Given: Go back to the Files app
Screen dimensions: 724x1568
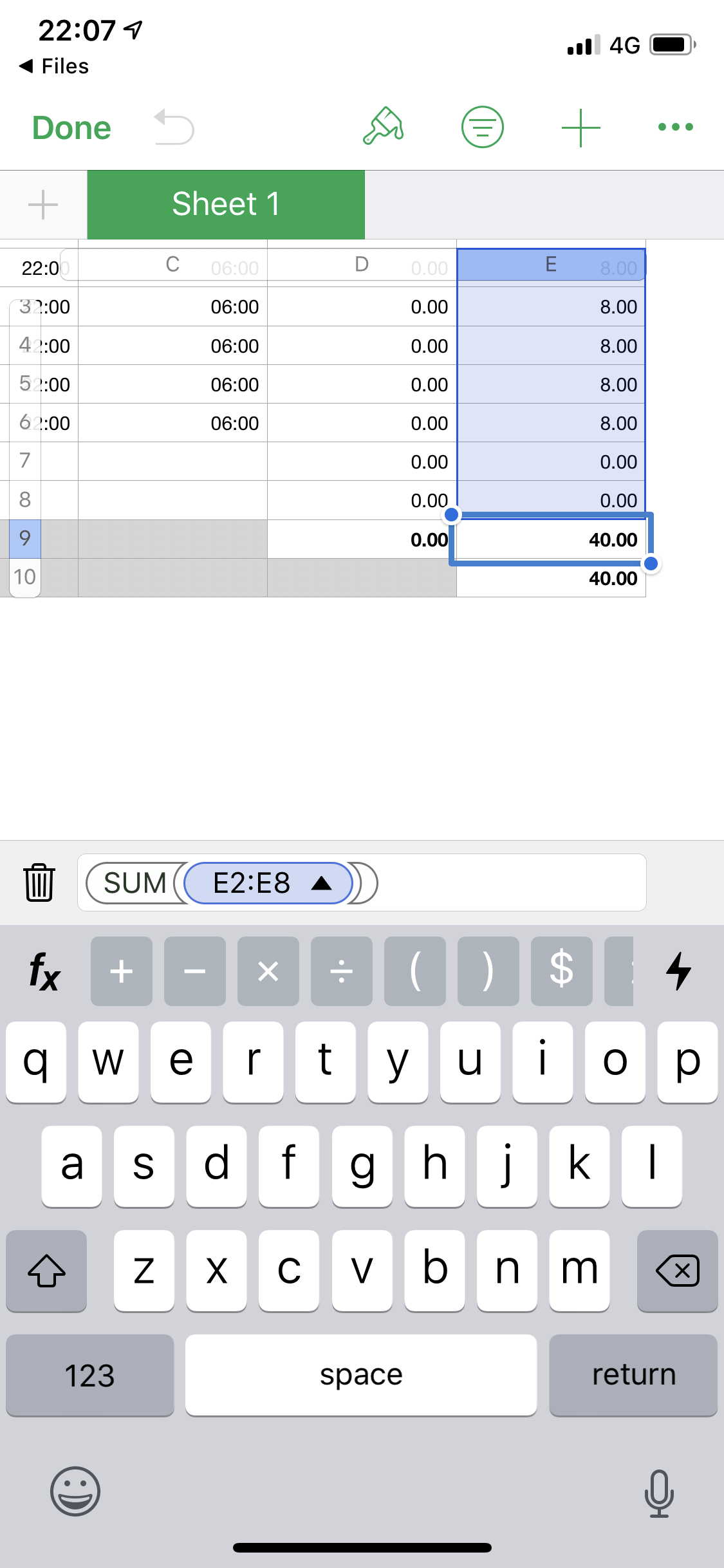Looking at the screenshot, I should click(54, 66).
